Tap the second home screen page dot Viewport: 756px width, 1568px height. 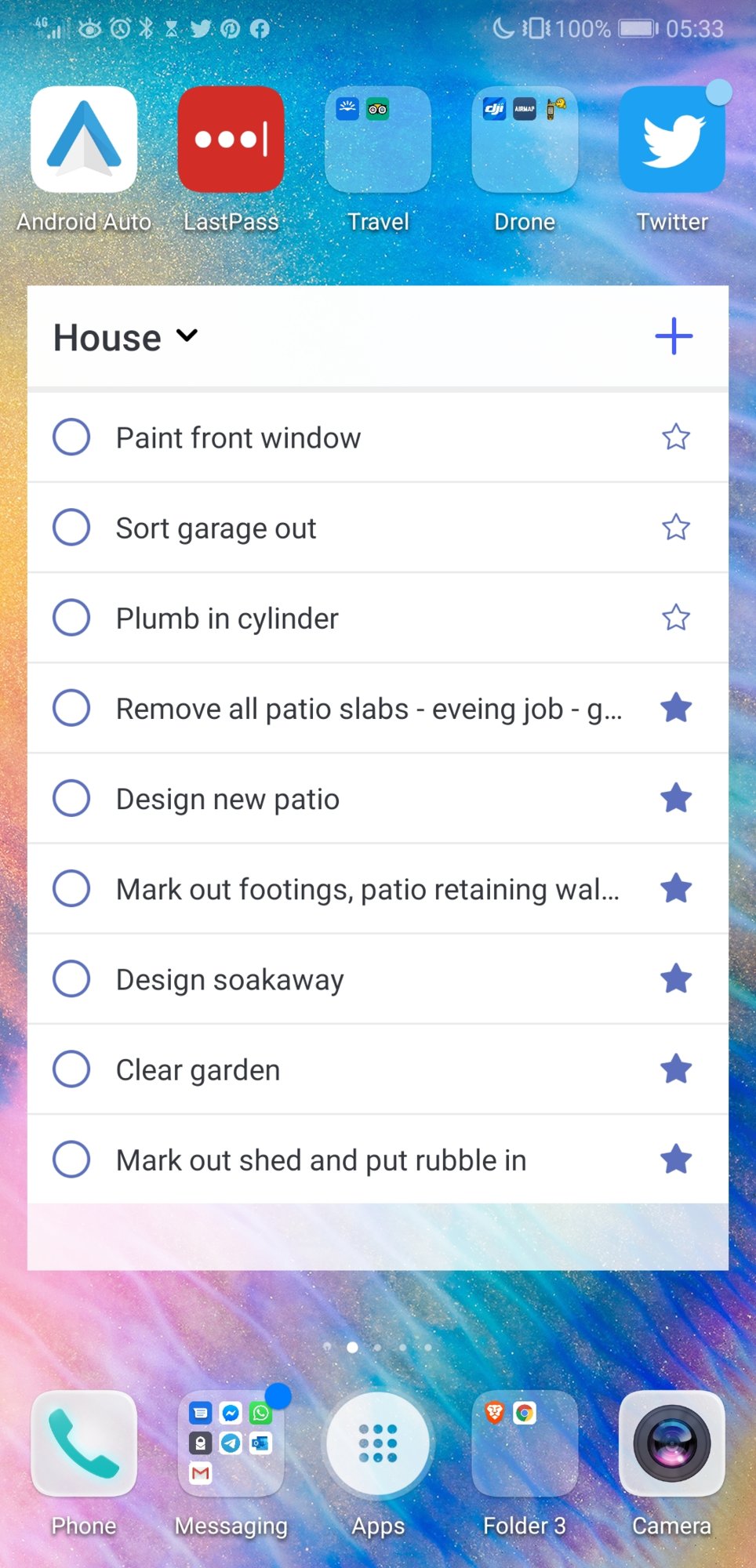[x=353, y=1348]
